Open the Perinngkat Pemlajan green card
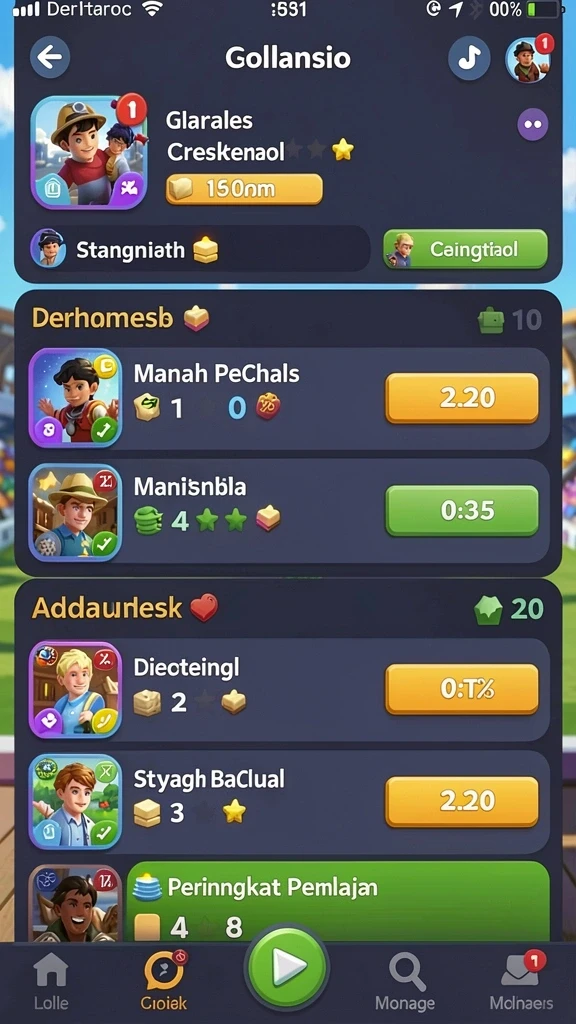576x1024 pixels. [338, 902]
